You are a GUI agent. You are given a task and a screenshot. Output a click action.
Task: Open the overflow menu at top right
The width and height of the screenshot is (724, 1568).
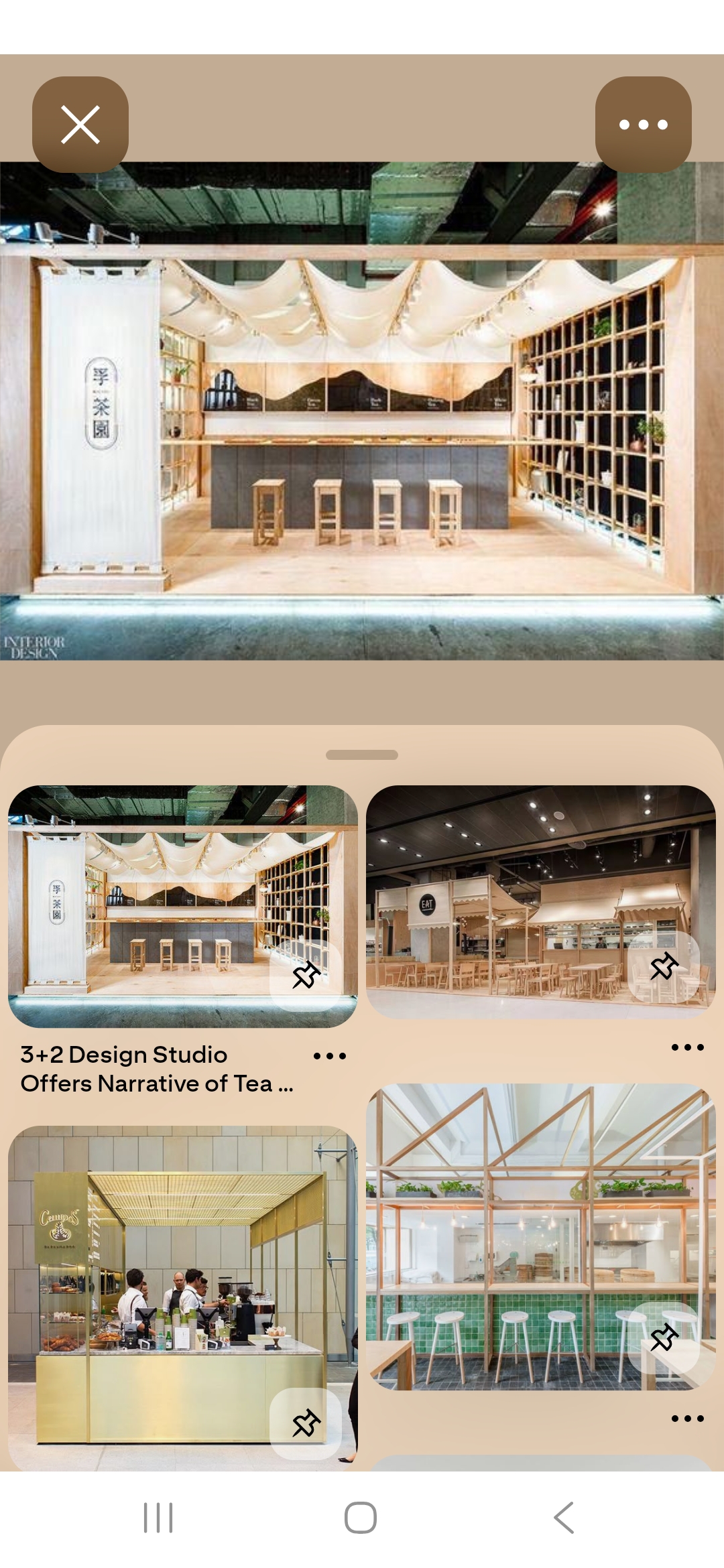[x=643, y=125]
